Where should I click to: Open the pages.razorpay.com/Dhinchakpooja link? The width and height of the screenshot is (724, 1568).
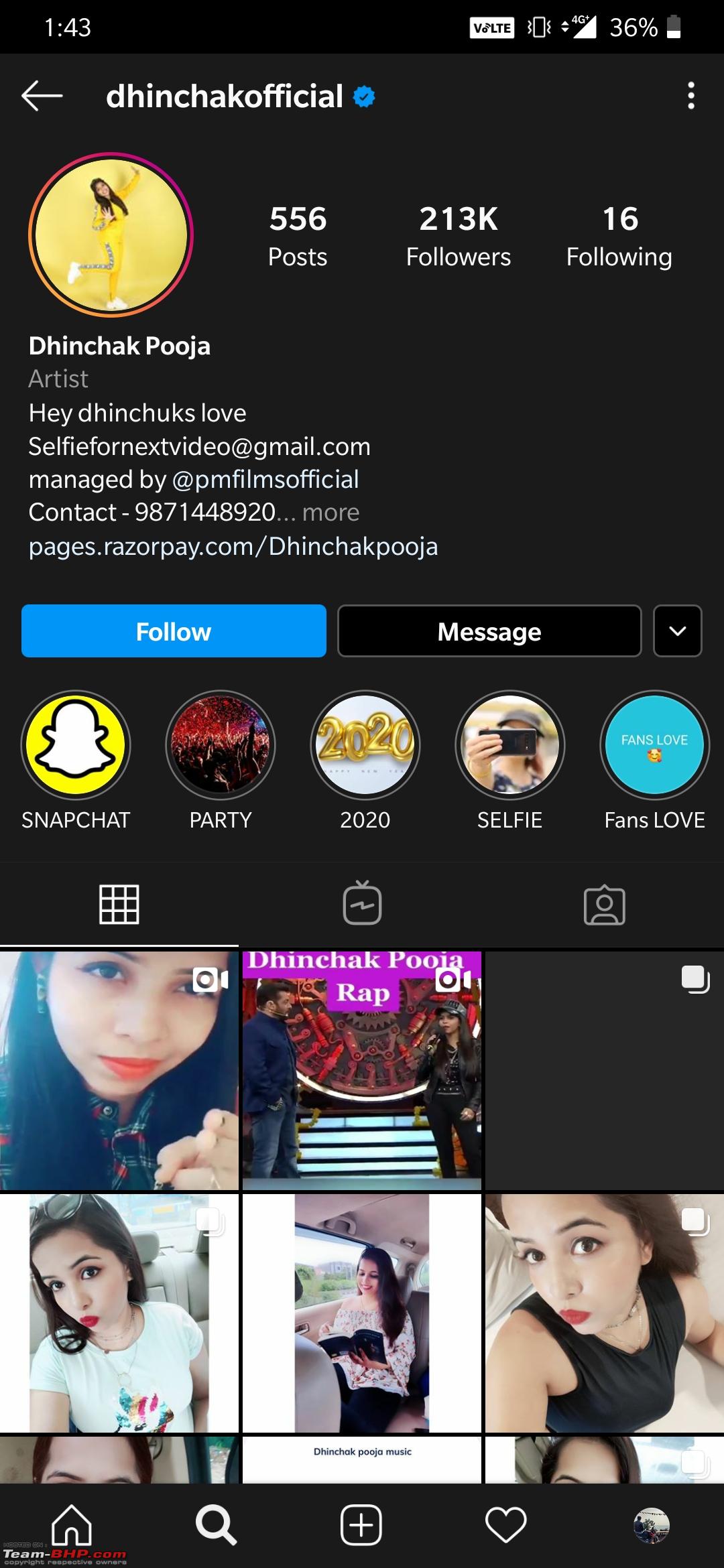coord(233,547)
